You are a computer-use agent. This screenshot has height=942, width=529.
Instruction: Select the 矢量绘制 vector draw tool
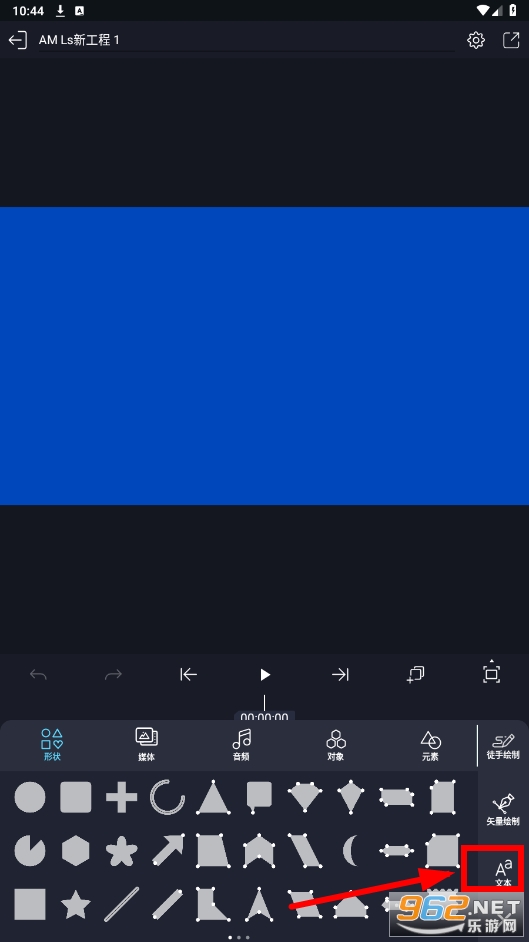point(503,809)
